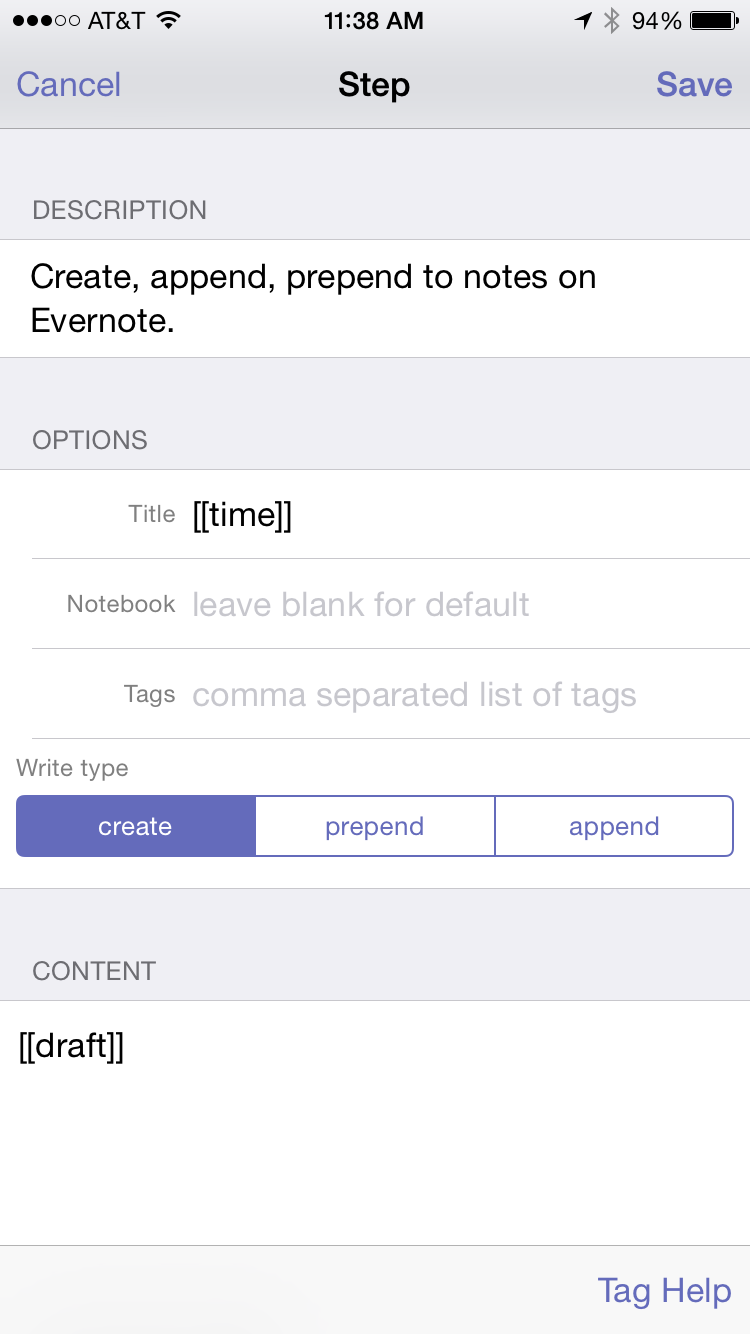The height and width of the screenshot is (1334, 750).
Task: Open Tag Help
Action: point(664,1290)
